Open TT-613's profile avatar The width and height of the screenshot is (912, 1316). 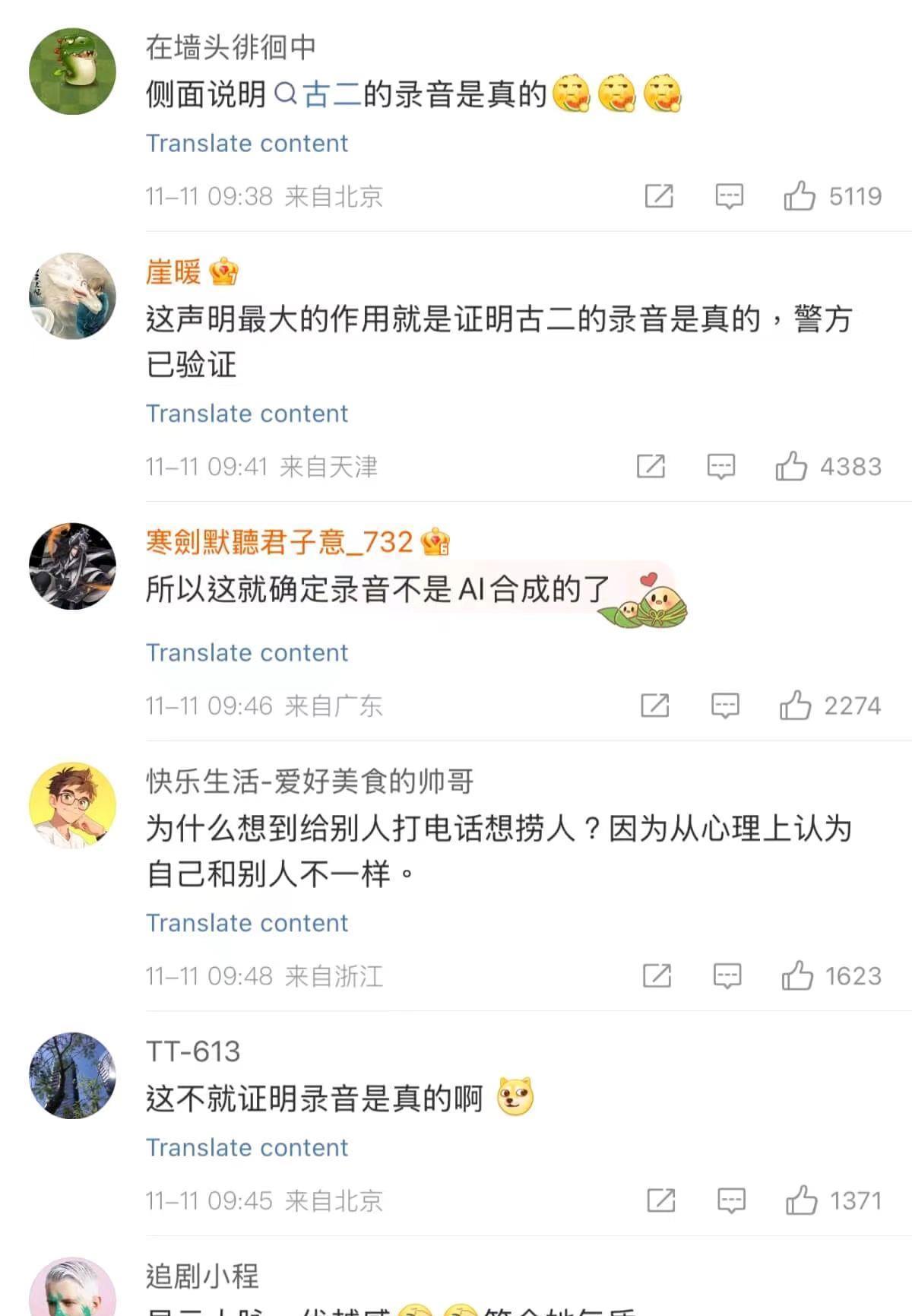coord(73,1075)
